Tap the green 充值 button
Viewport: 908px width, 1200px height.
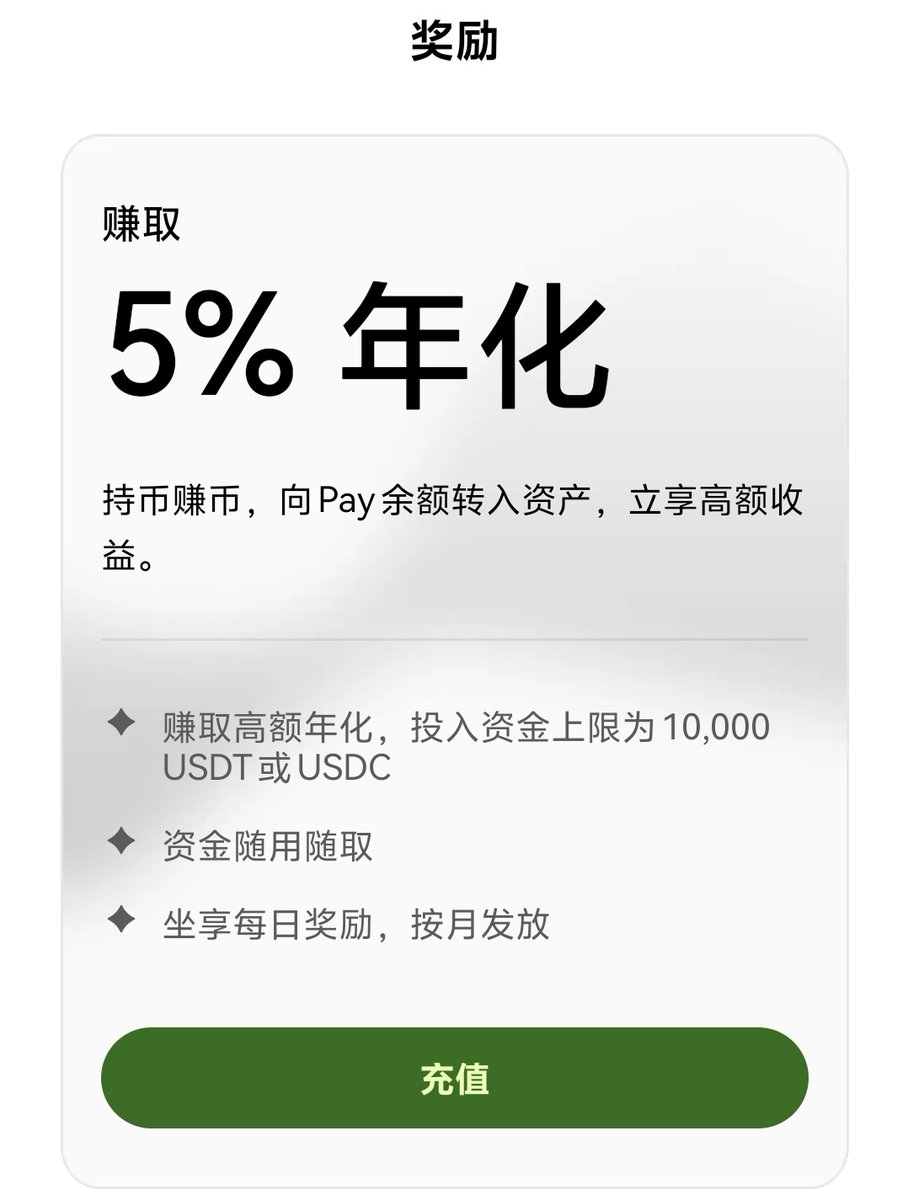point(454,1078)
